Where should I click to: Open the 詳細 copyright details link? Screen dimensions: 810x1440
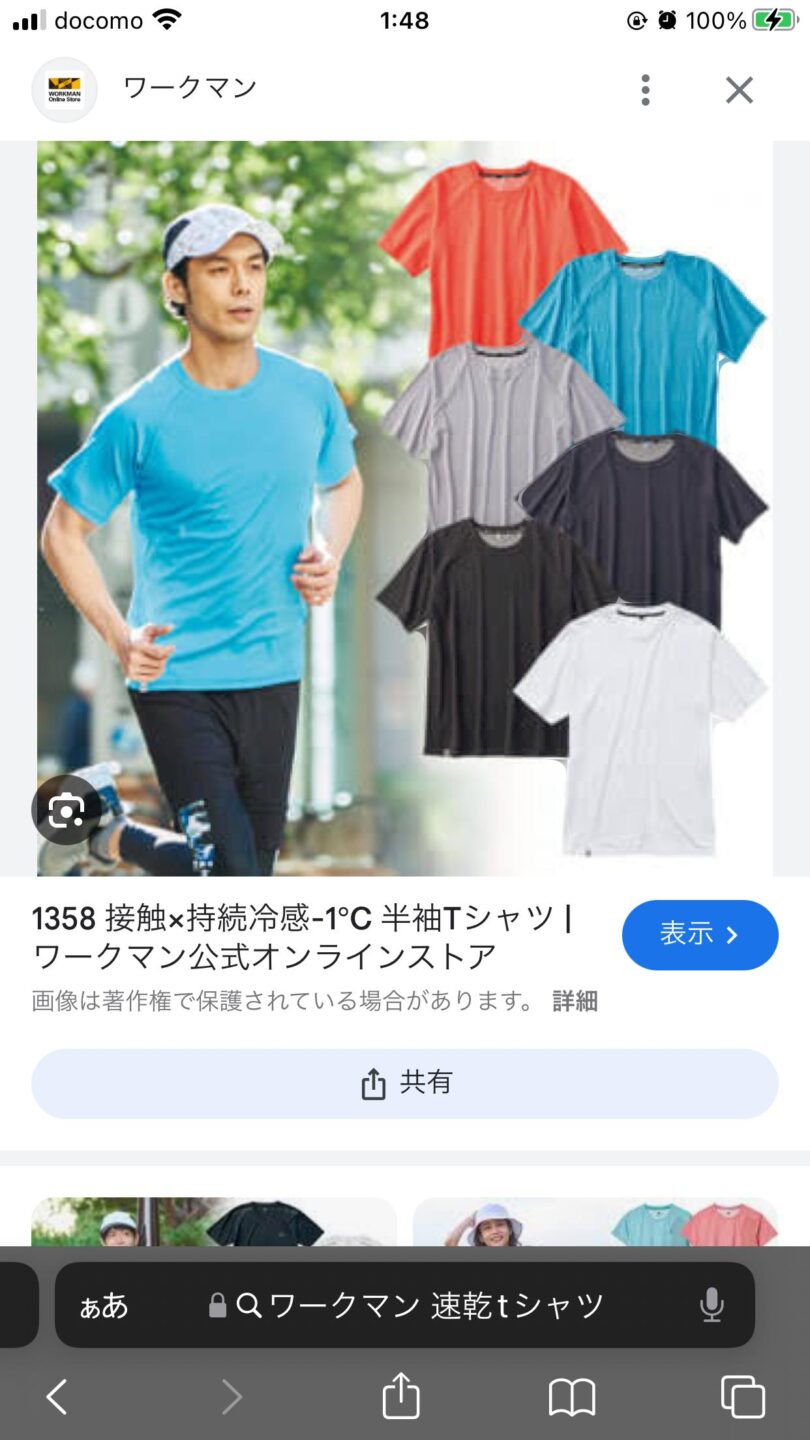tap(575, 1001)
